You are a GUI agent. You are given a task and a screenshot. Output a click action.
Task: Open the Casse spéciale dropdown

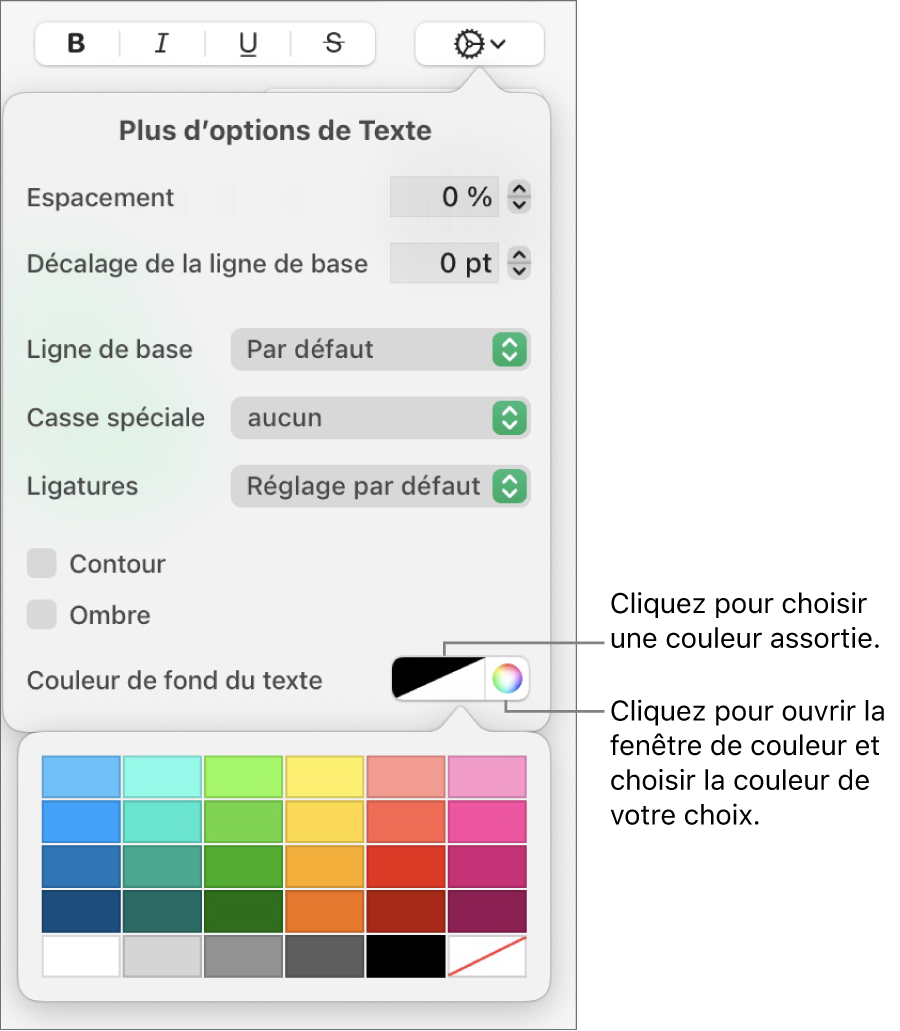tap(380, 418)
